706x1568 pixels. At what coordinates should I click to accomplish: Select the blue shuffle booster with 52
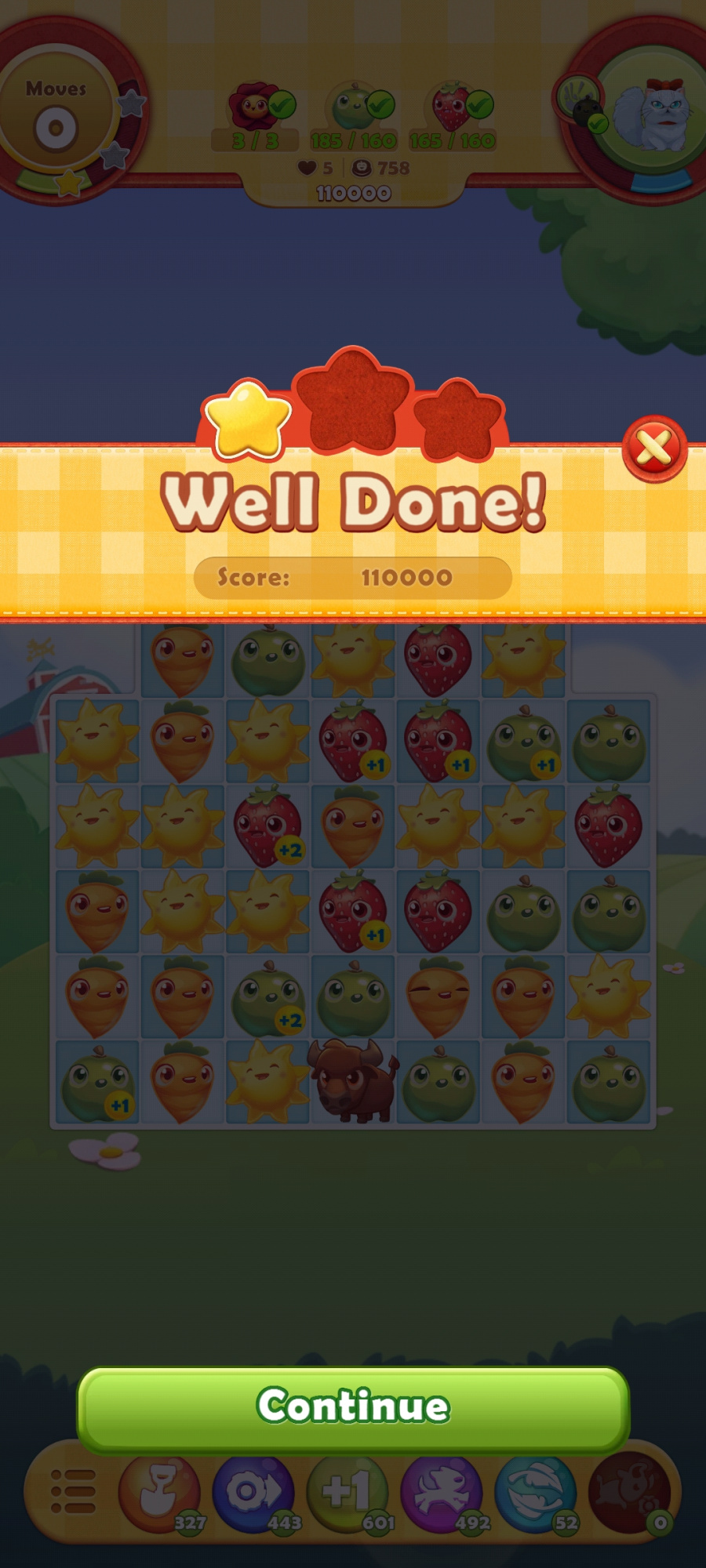[537, 1493]
